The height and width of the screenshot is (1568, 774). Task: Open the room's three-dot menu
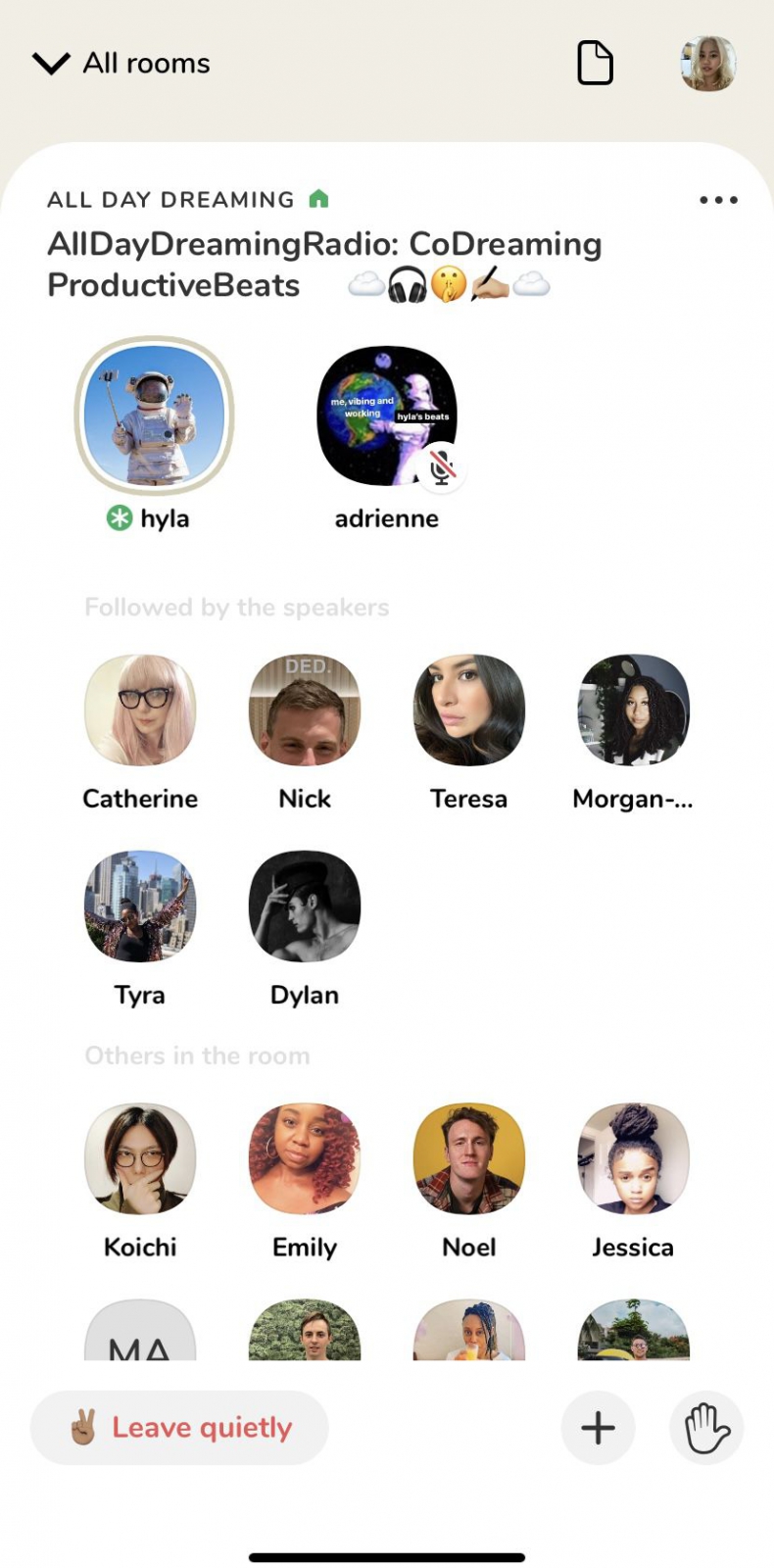[x=718, y=200]
